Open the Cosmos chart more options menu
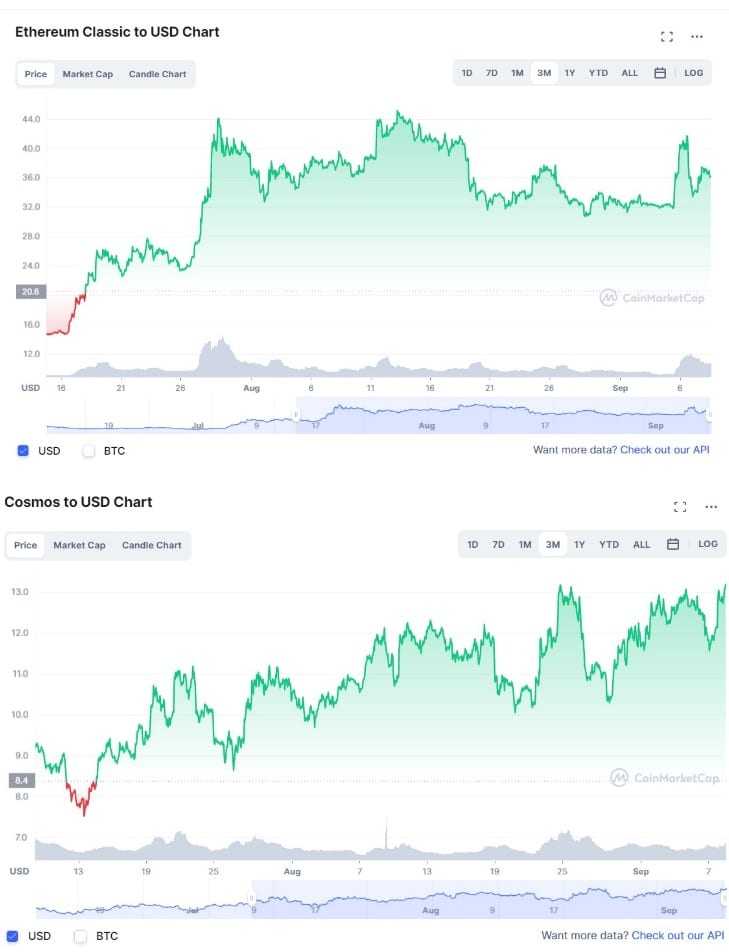Viewport: 729px width, 952px height. [x=710, y=508]
